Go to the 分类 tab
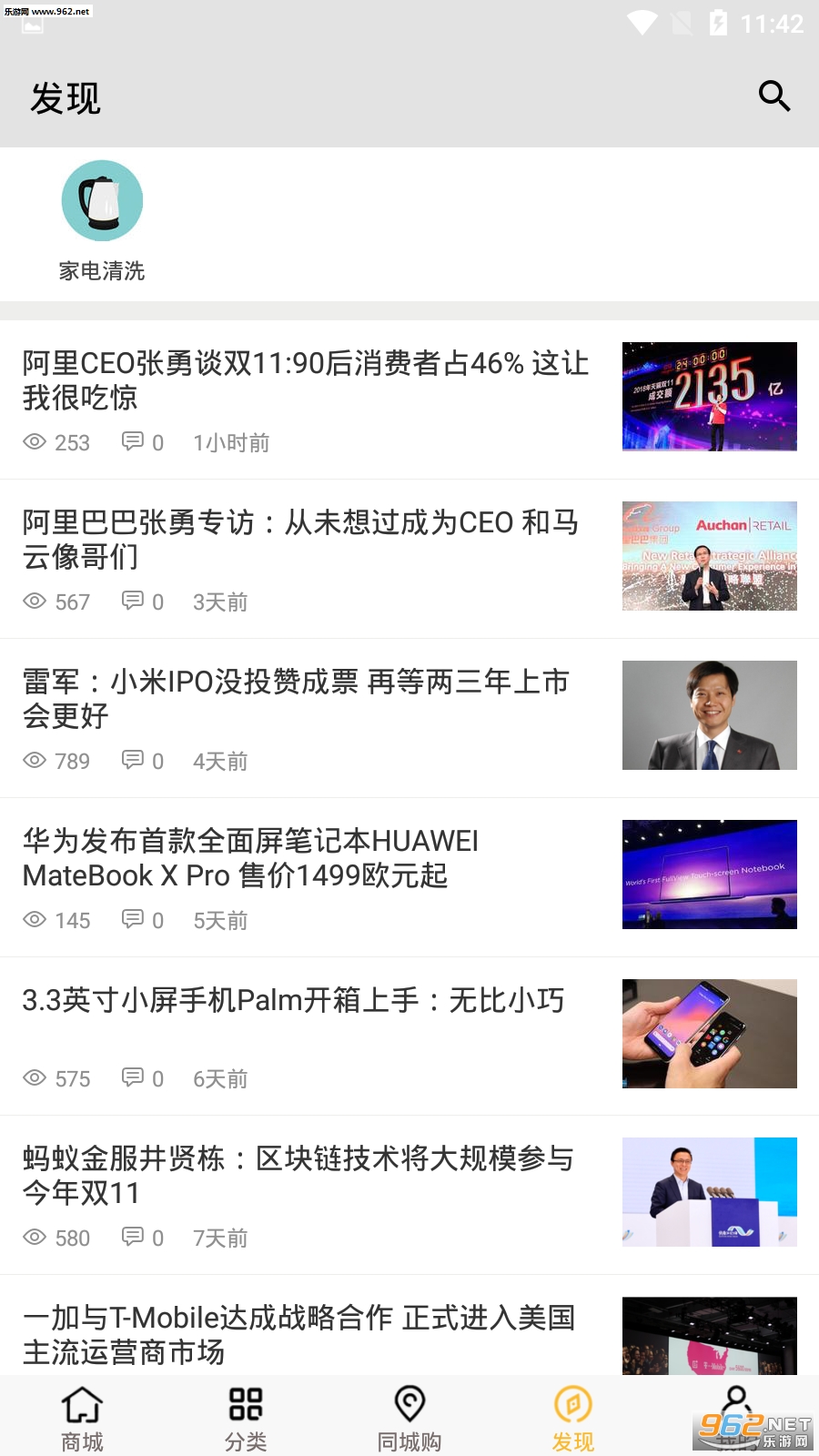Image resolution: width=819 pixels, height=1456 pixels. click(x=246, y=1418)
